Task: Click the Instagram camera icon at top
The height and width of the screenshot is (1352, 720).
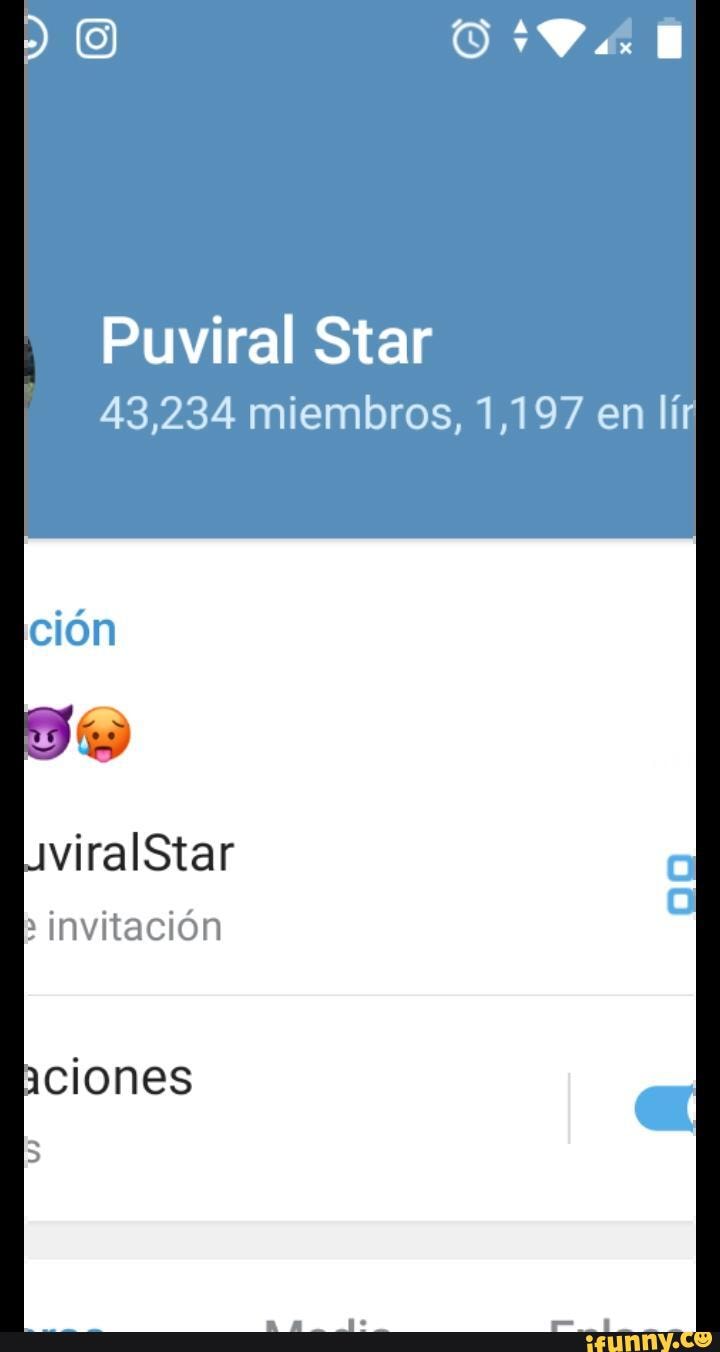Action: (97, 38)
